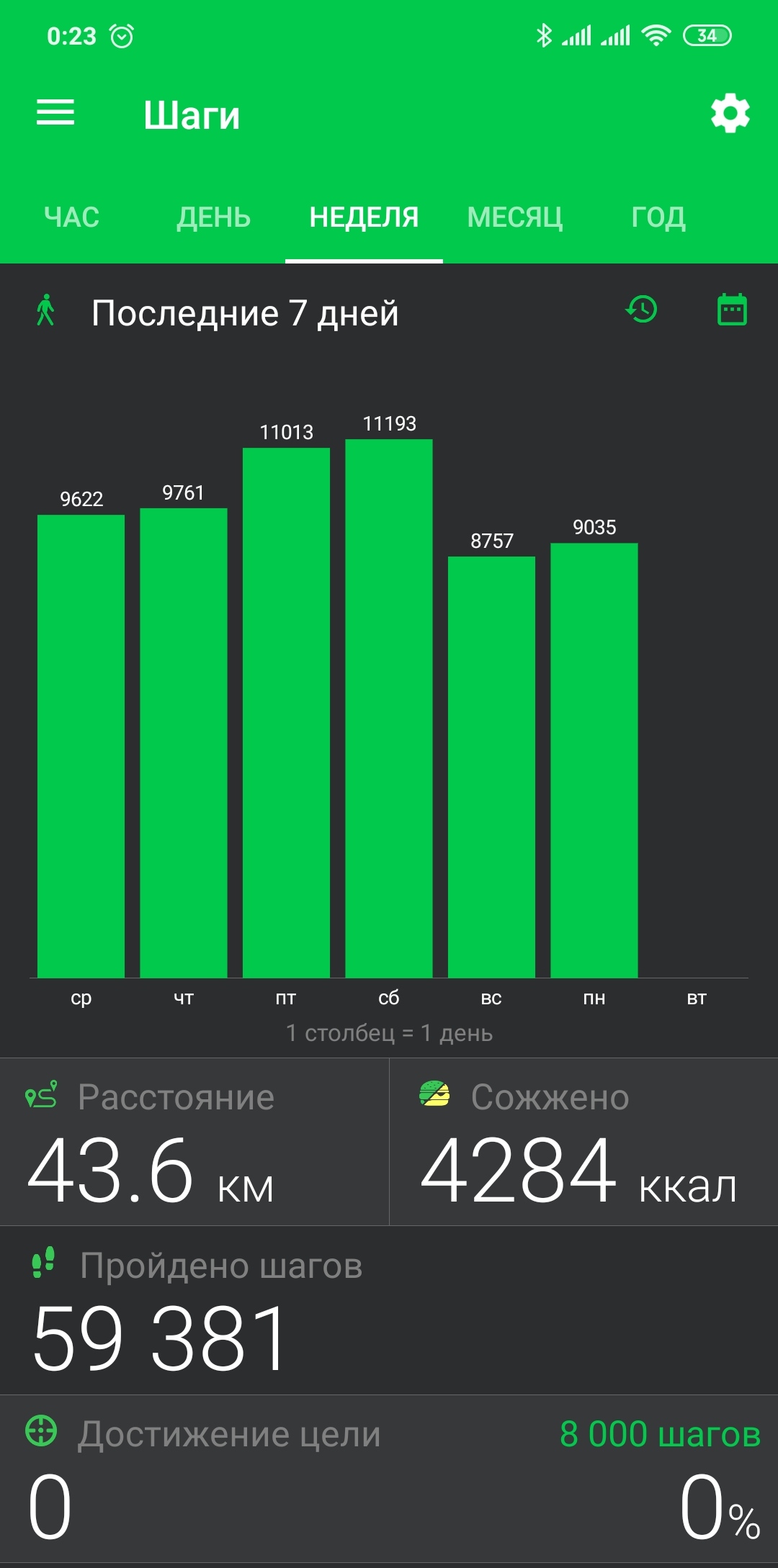This screenshot has width=778, height=1568.
Task: Select the НЕДЕЛЯ tab
Action: tap(364, 217)
